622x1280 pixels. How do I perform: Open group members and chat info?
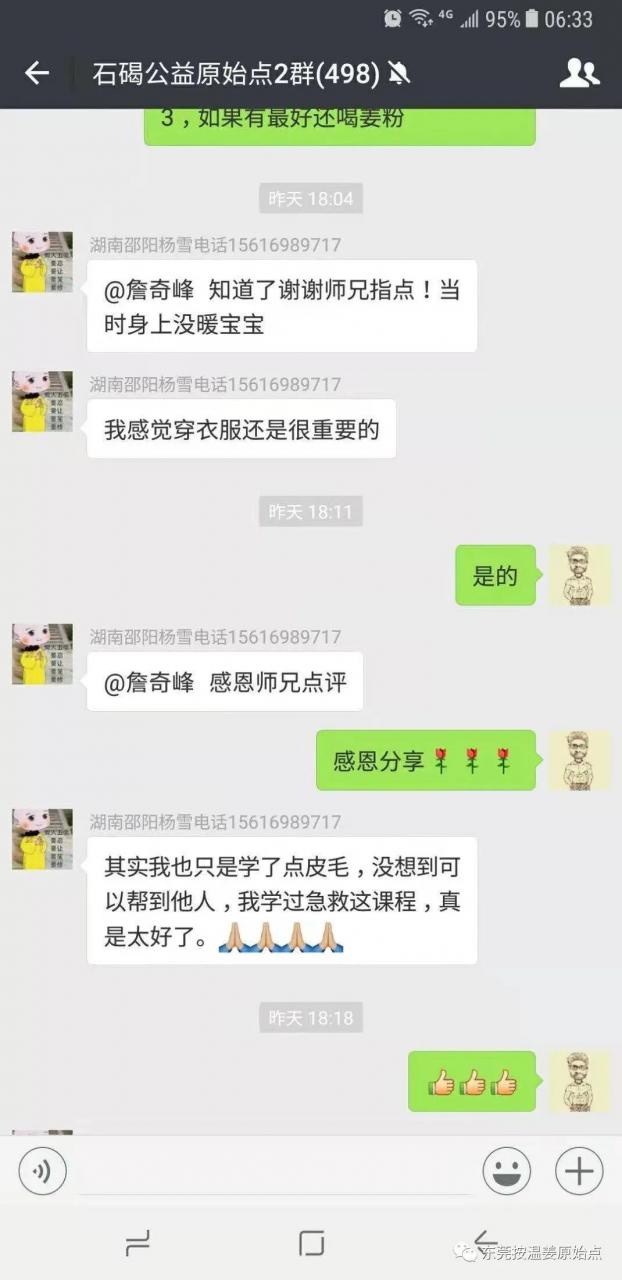point(579,73)
